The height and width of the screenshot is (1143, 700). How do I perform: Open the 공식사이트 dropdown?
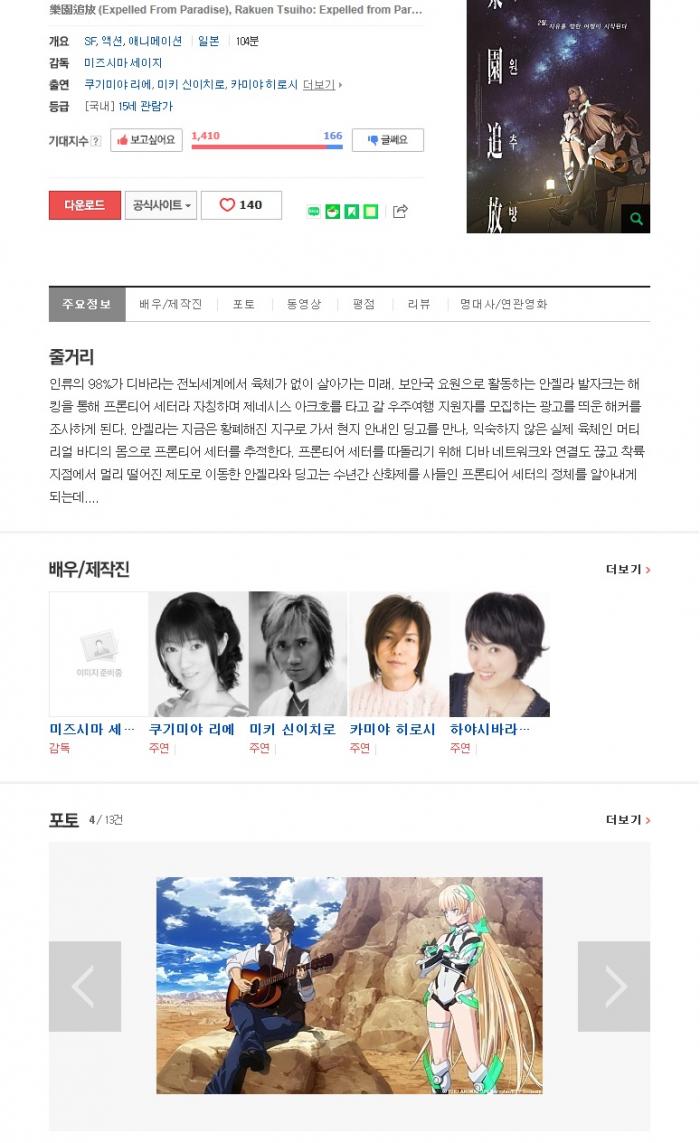[161, 205]
